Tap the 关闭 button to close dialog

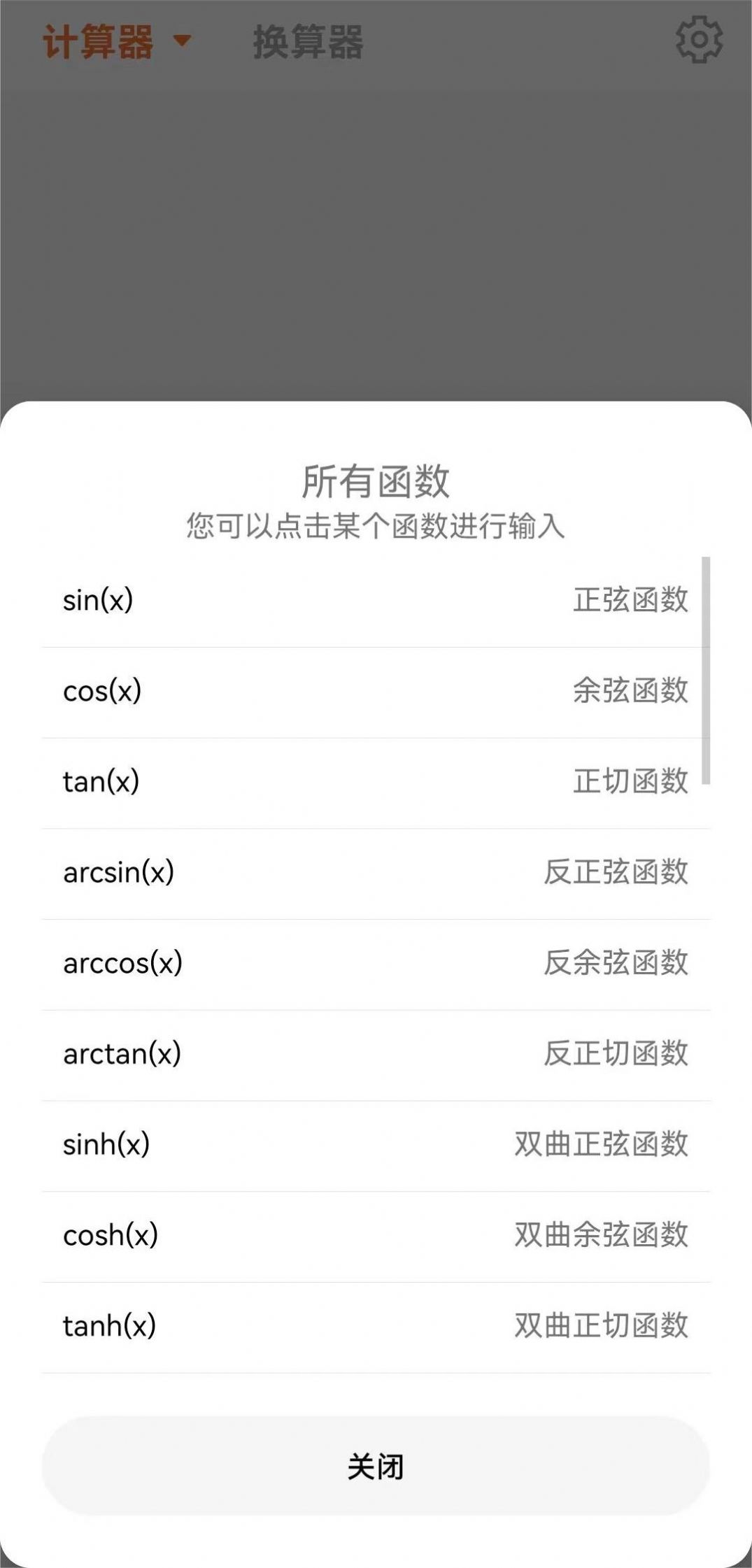[376, 1467]
